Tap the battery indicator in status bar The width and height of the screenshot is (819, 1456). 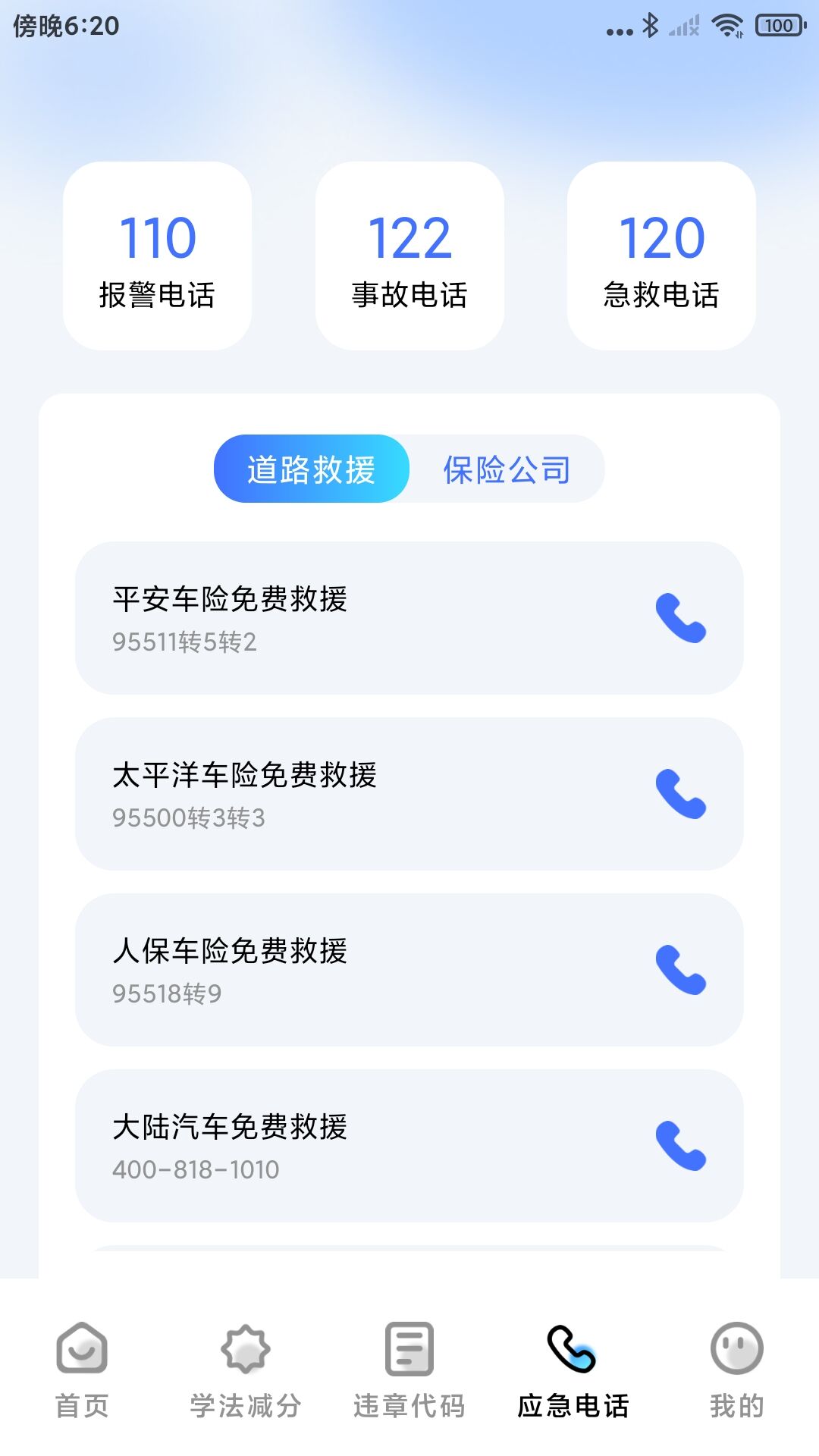pos(778,24)
